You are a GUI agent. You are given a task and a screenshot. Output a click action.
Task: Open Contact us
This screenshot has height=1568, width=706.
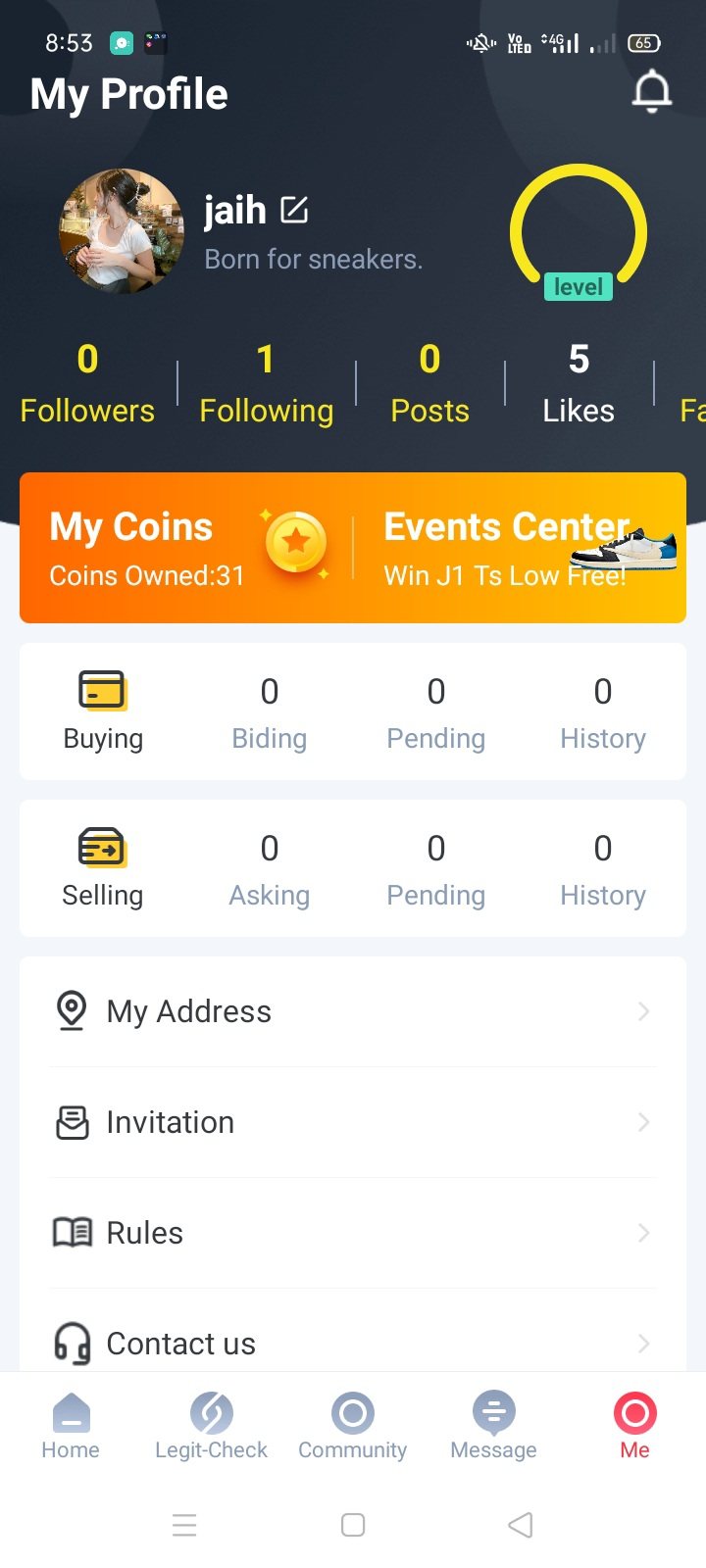pyautogui.click(x=353, y=1343)
